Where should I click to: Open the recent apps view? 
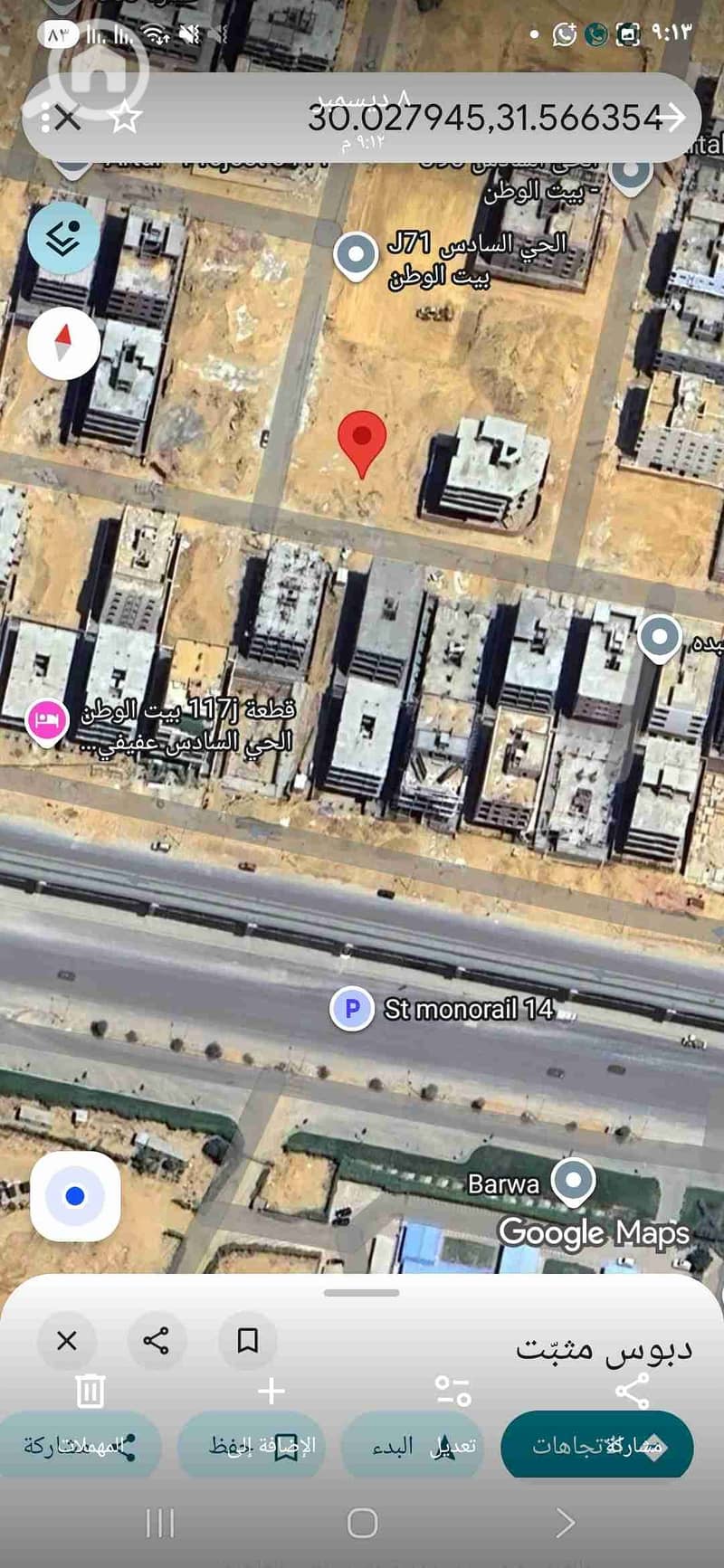point(160,1523)
